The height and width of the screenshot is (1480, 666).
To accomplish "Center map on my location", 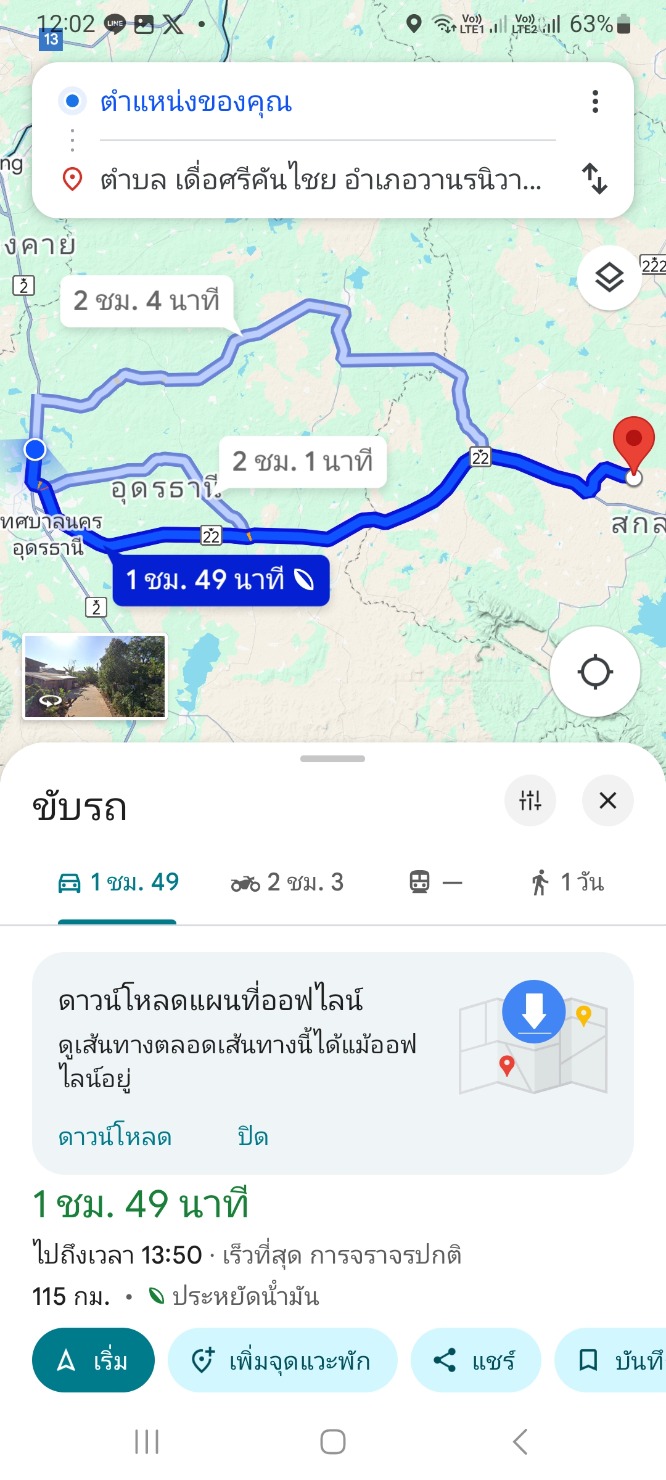I will click(595, 672).
